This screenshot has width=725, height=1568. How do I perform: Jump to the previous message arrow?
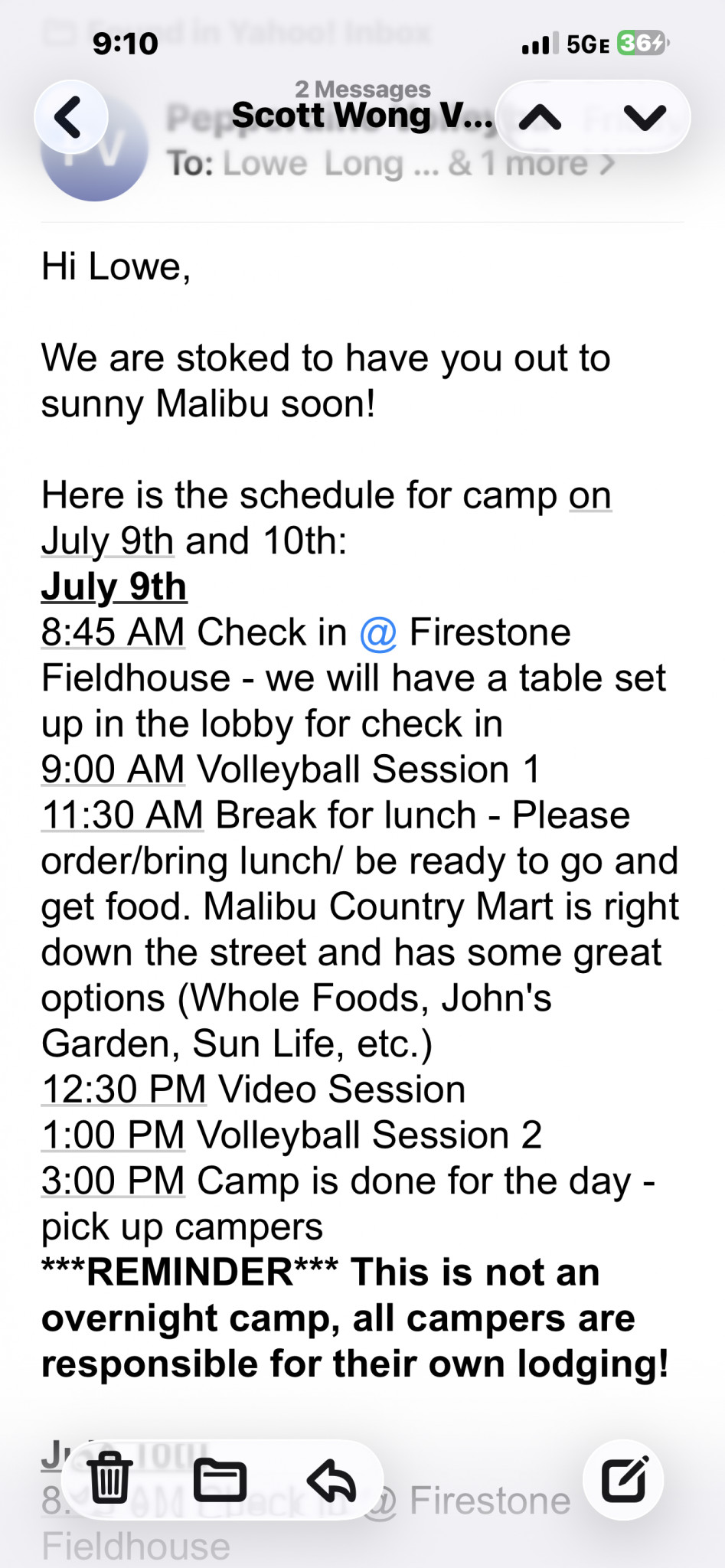click(541, 117)
